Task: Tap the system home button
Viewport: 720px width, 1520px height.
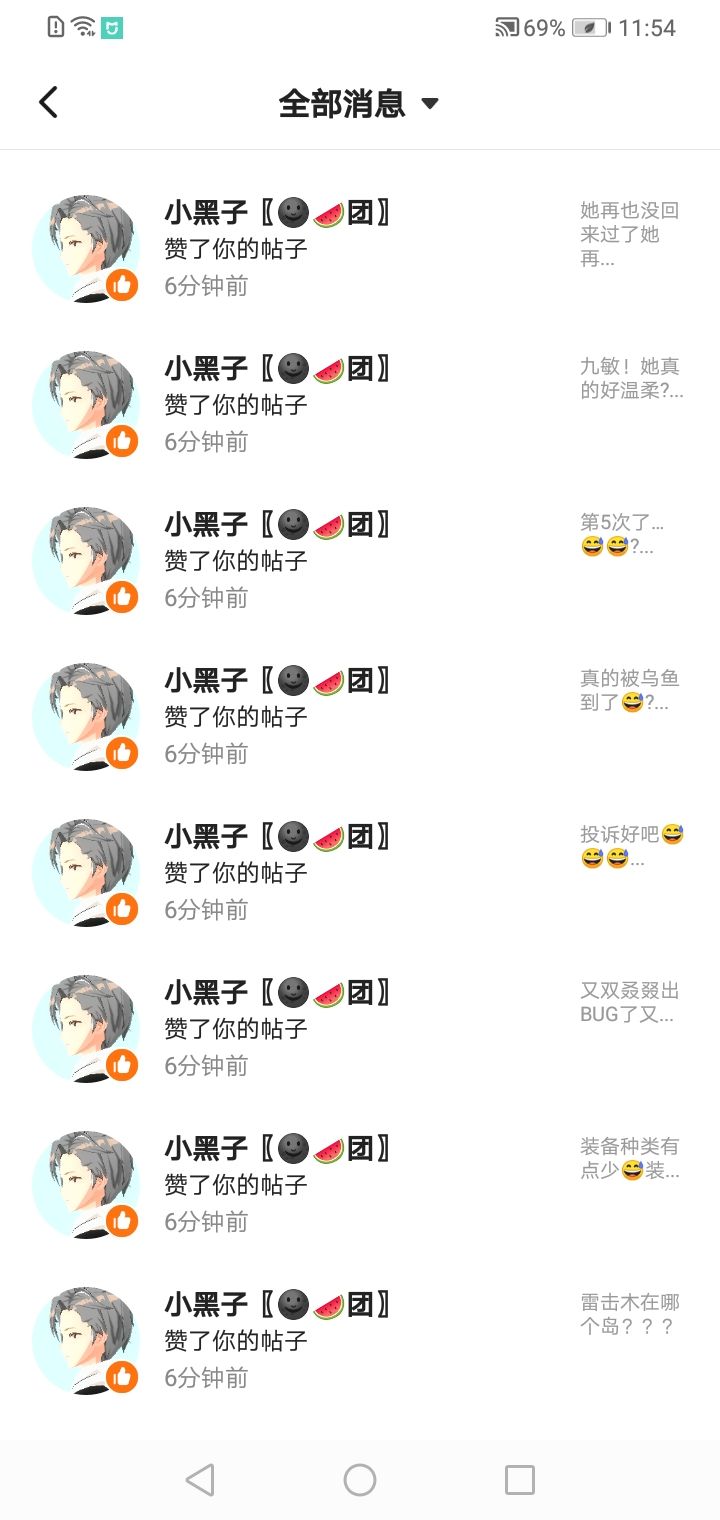Action: tap(360, 1479)
